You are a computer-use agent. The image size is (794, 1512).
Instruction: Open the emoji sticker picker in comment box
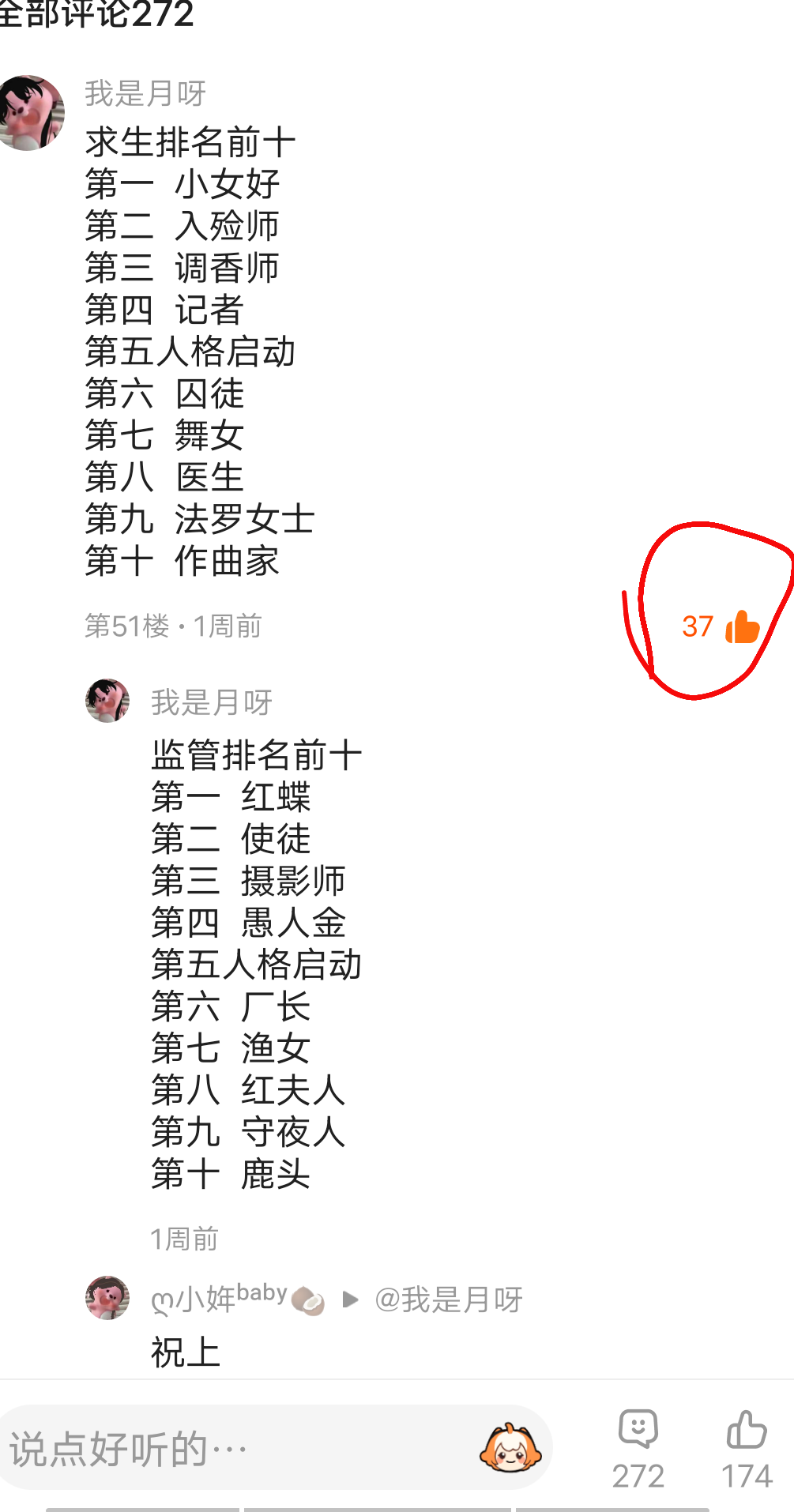tap(510, 1448)
